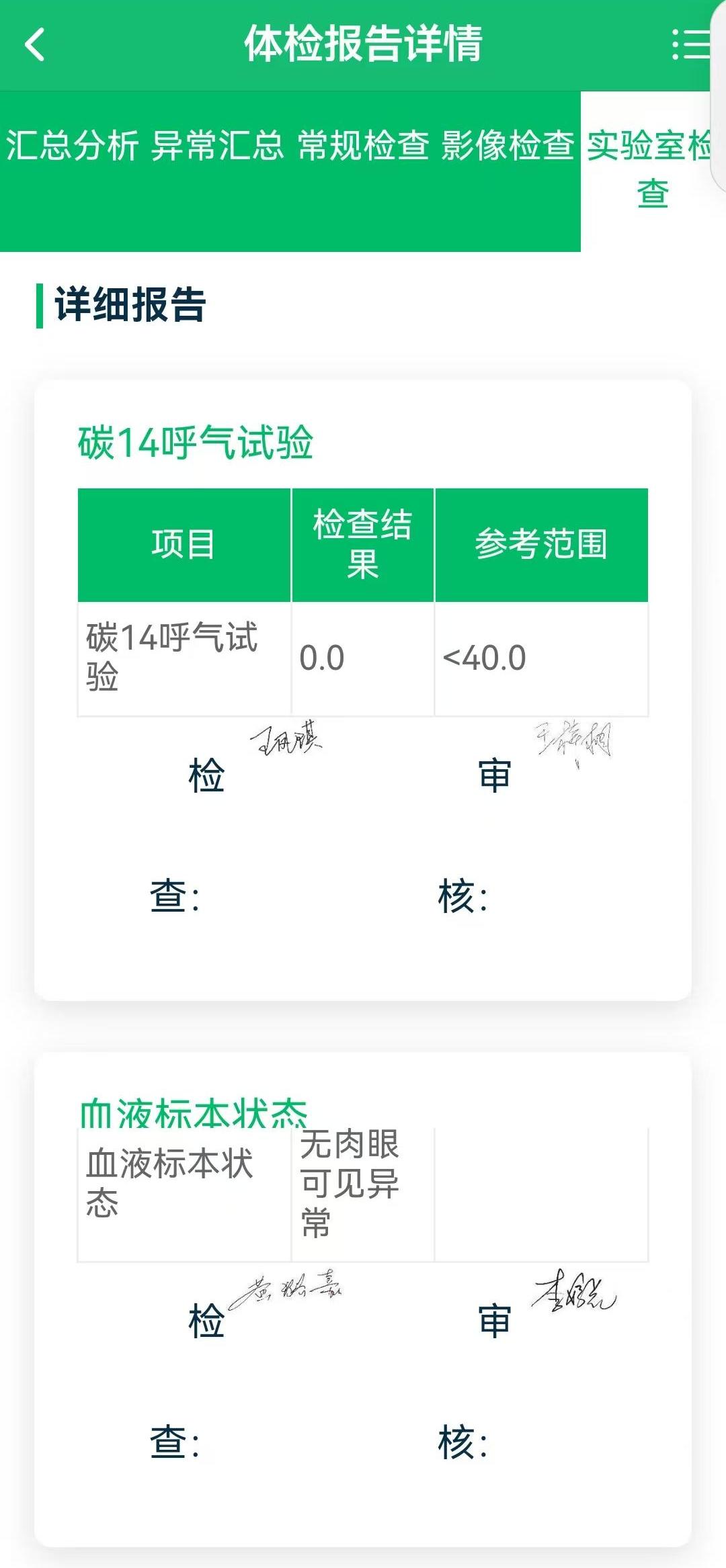The height and width of the screenshot is (1568, 726).
Task: Tap the green vertical bar beside 详细报告
Action: pyautogui.click(x=41, y=304)
